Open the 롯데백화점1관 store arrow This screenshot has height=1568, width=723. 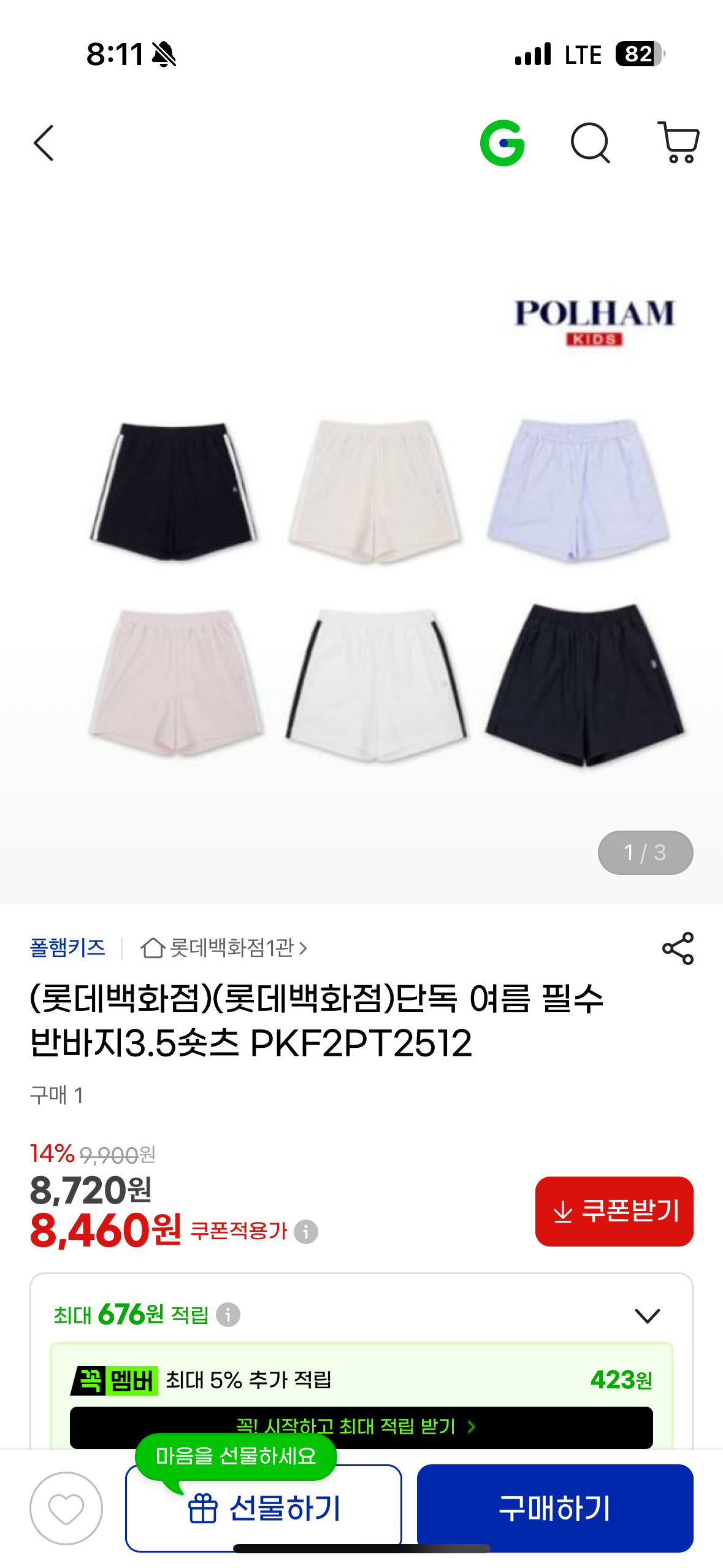tap(305, 948)
